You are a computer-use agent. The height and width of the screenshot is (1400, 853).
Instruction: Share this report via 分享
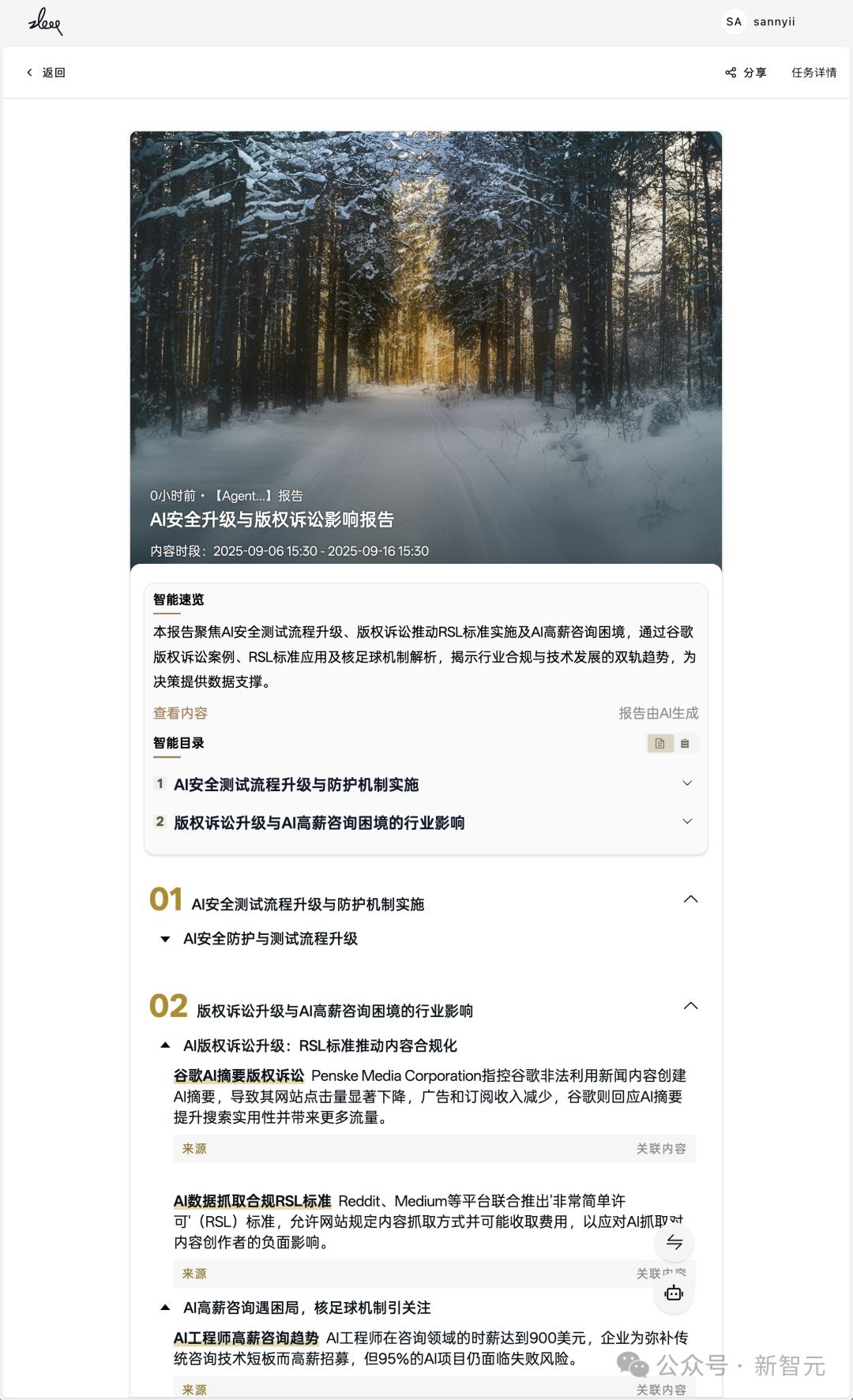pos(746,73)
